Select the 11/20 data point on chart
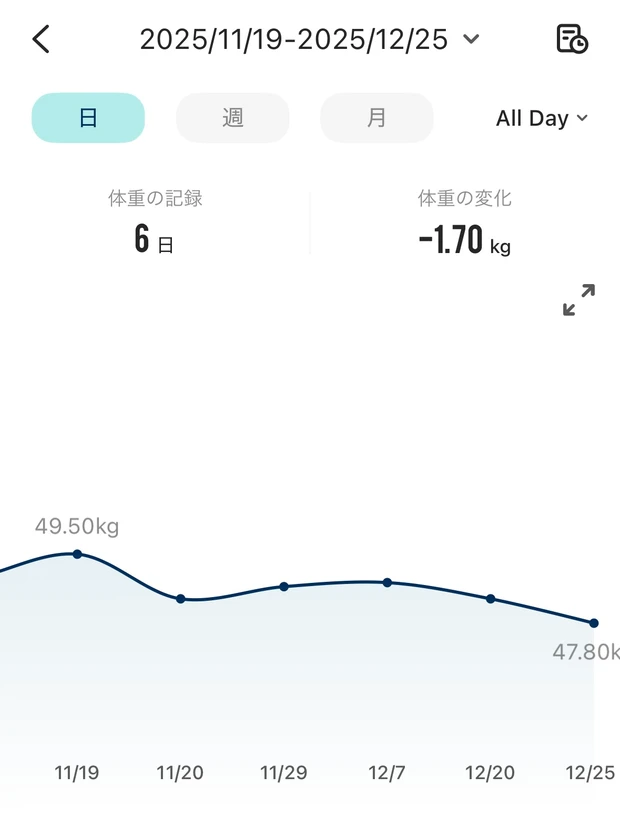This screenshot has width=620, height=827. point(181,599)
